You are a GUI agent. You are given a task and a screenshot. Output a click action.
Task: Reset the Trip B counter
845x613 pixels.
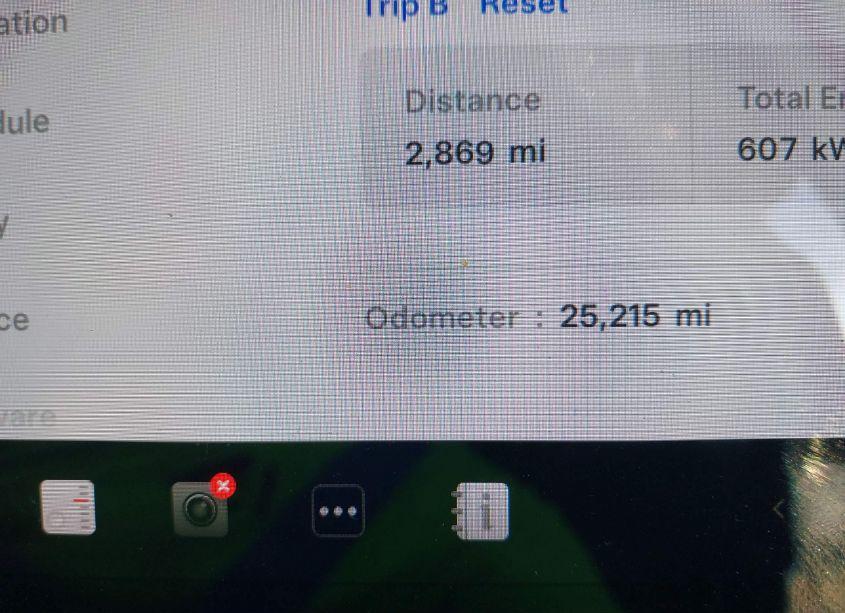tap(523, 6)
